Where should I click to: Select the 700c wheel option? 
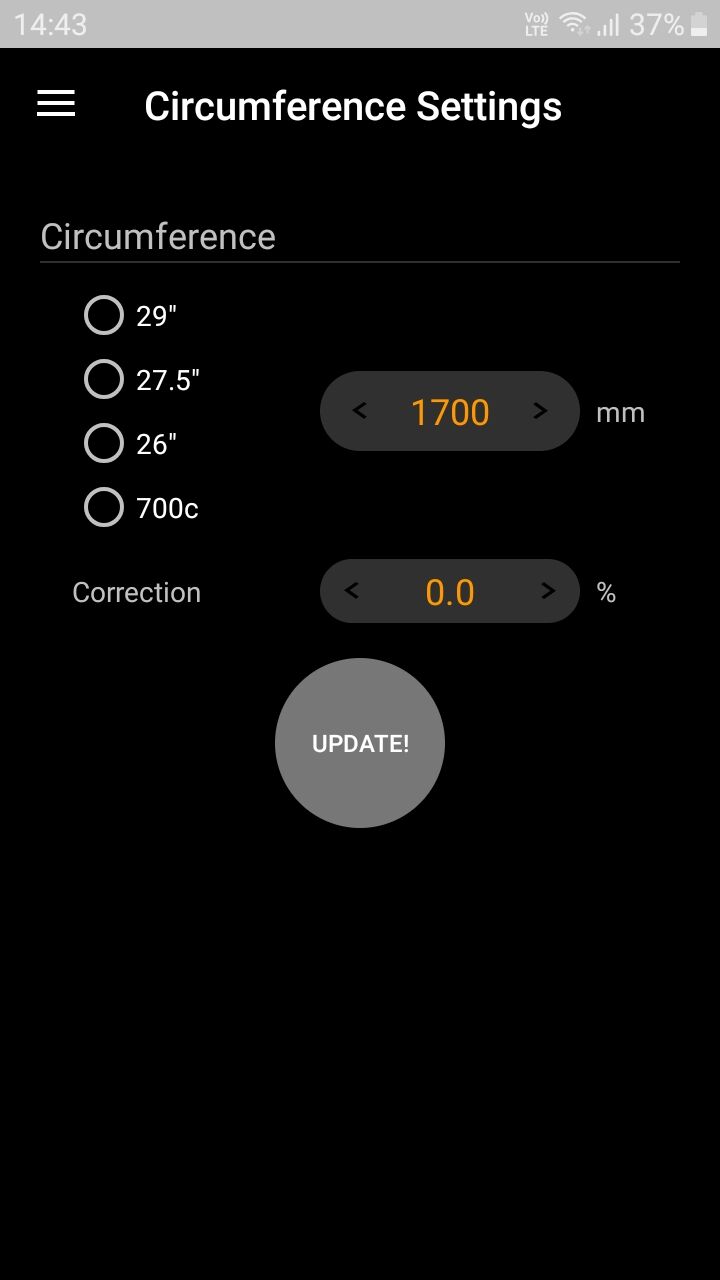click(x=141, y=508)
